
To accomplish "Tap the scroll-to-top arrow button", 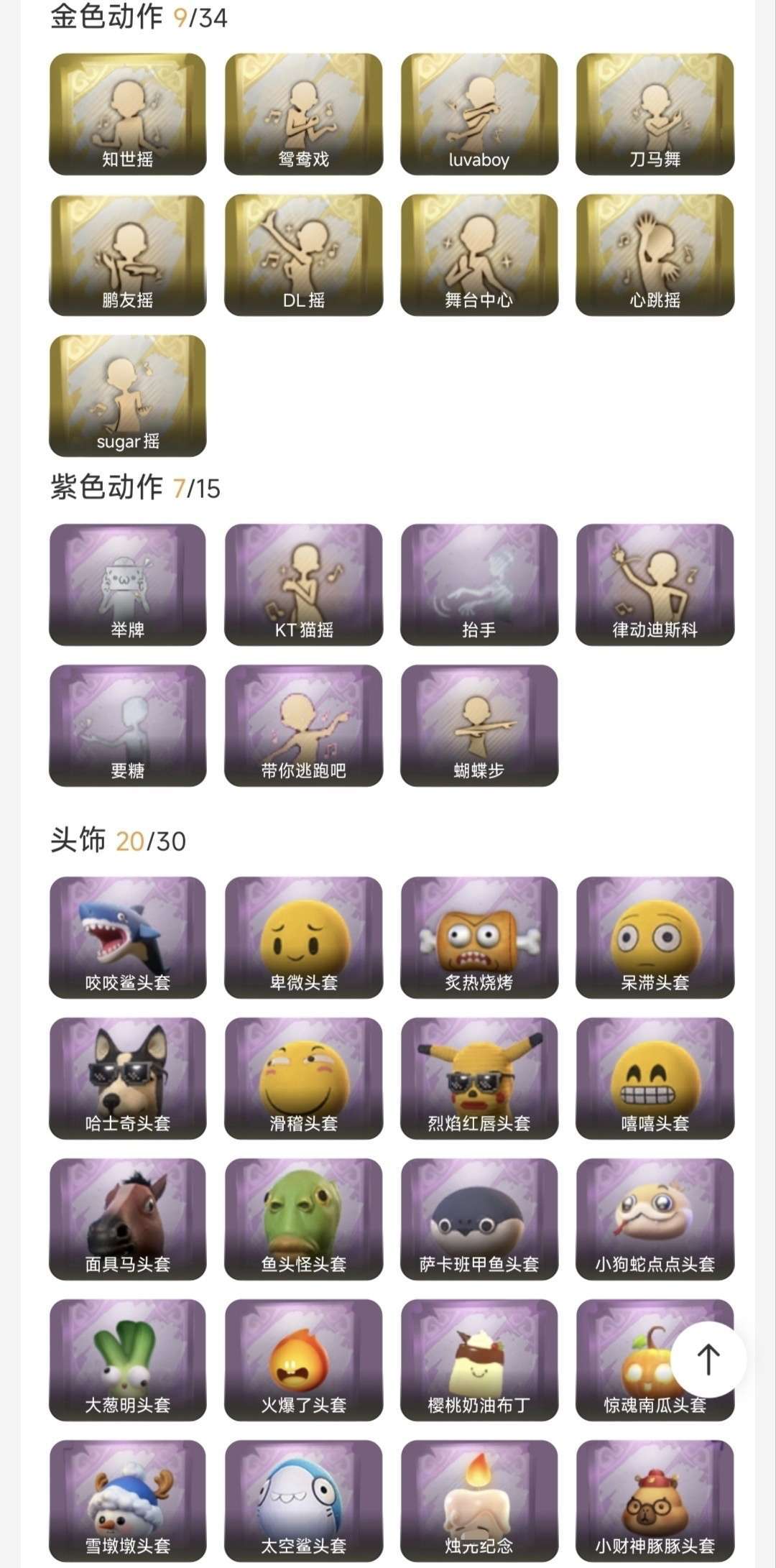I will 708,1359.
